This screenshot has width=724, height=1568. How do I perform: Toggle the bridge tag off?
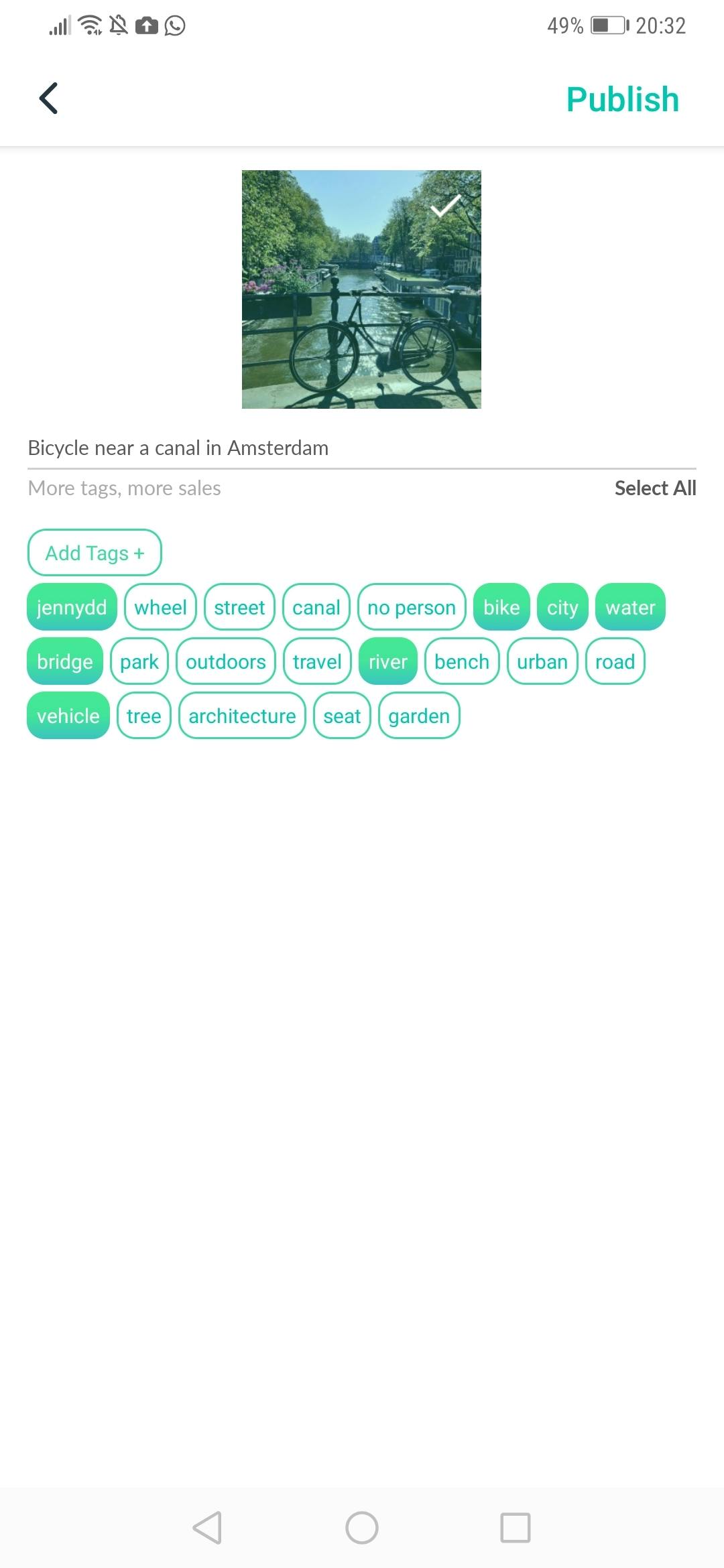pos(65,661)
